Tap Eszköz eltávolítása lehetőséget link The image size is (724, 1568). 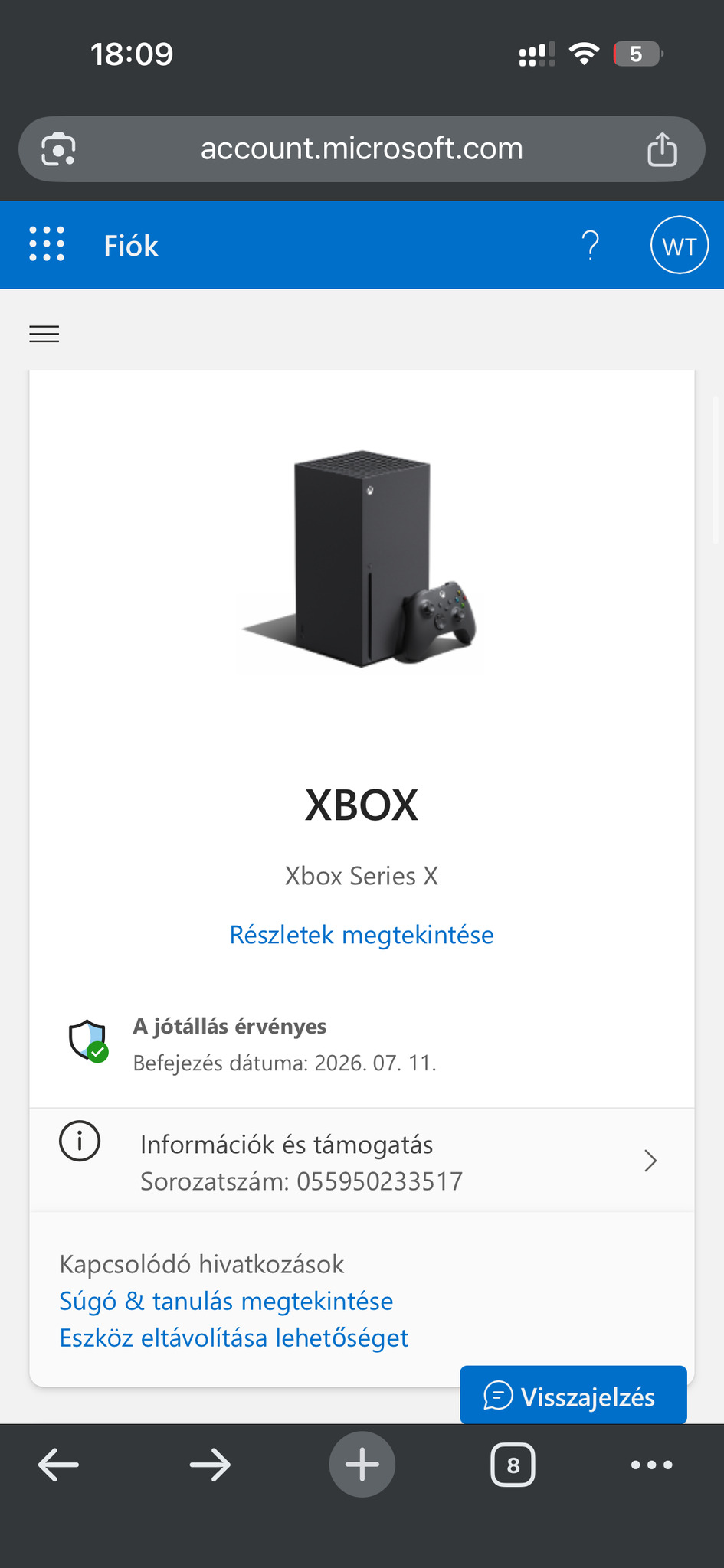click(x=234, y=1338)
